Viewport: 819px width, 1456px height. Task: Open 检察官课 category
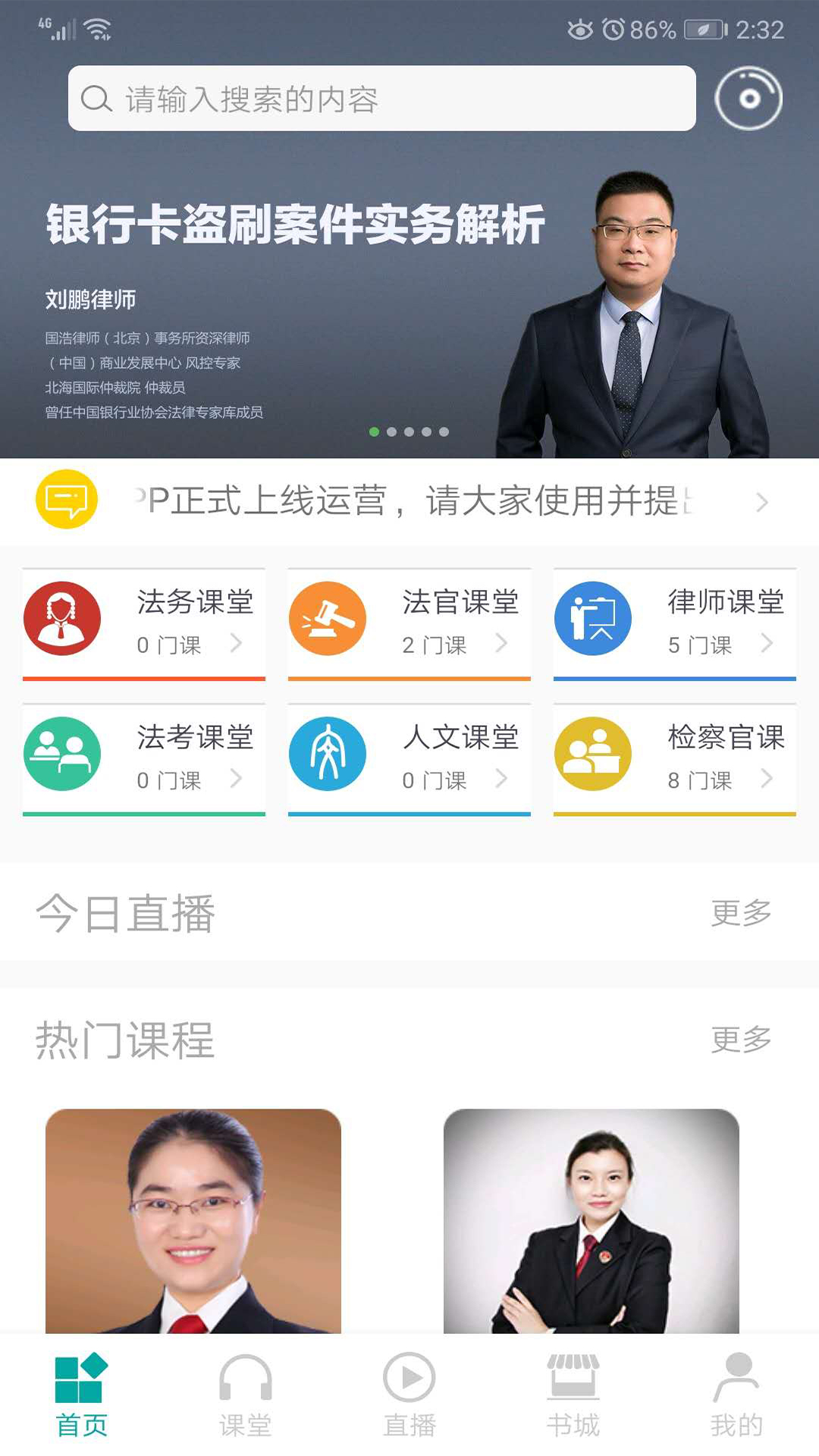675,757
